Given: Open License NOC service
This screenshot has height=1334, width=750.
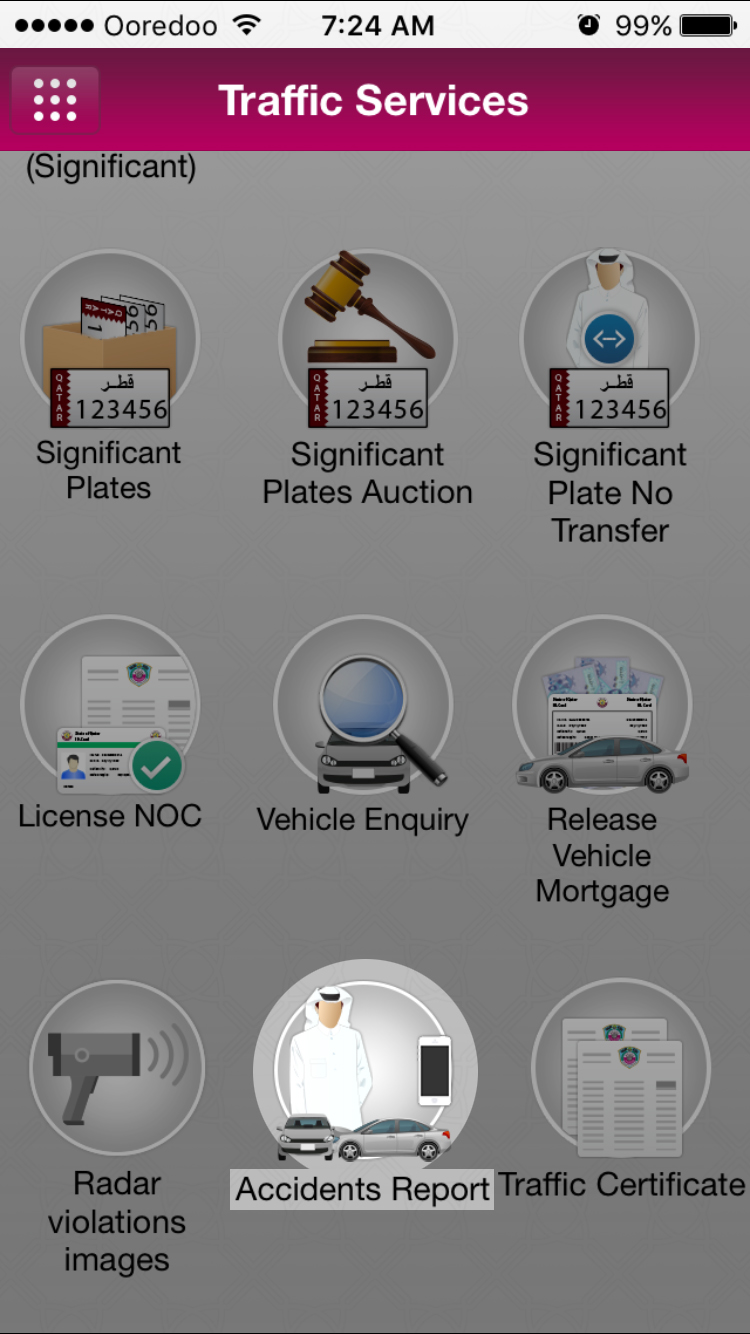Looking at the screenshot, I should [x=110, y=705].
